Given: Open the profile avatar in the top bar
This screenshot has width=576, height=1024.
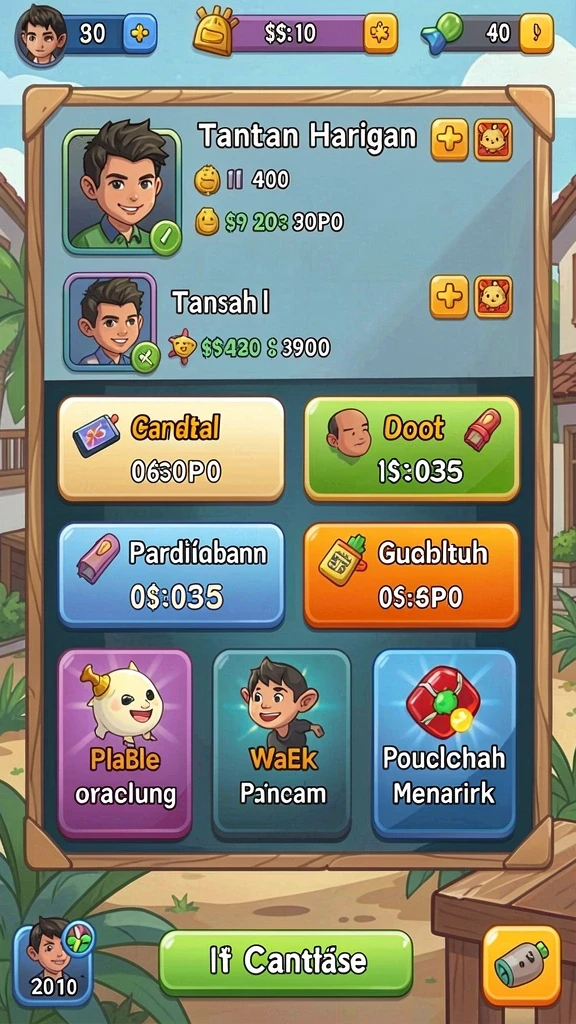Looking at the screenshot, I should pos(42,35).
